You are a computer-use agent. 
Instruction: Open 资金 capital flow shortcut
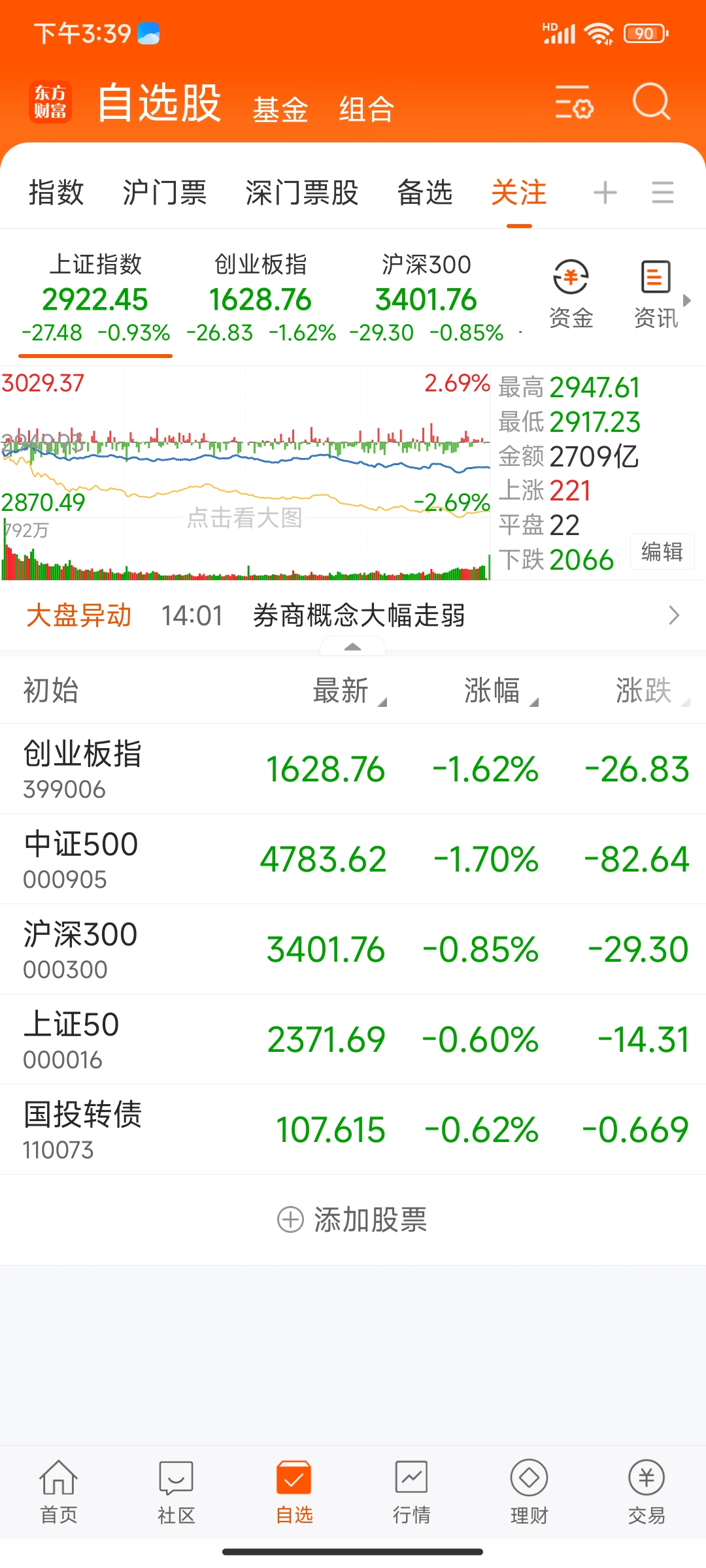point(571,294)
